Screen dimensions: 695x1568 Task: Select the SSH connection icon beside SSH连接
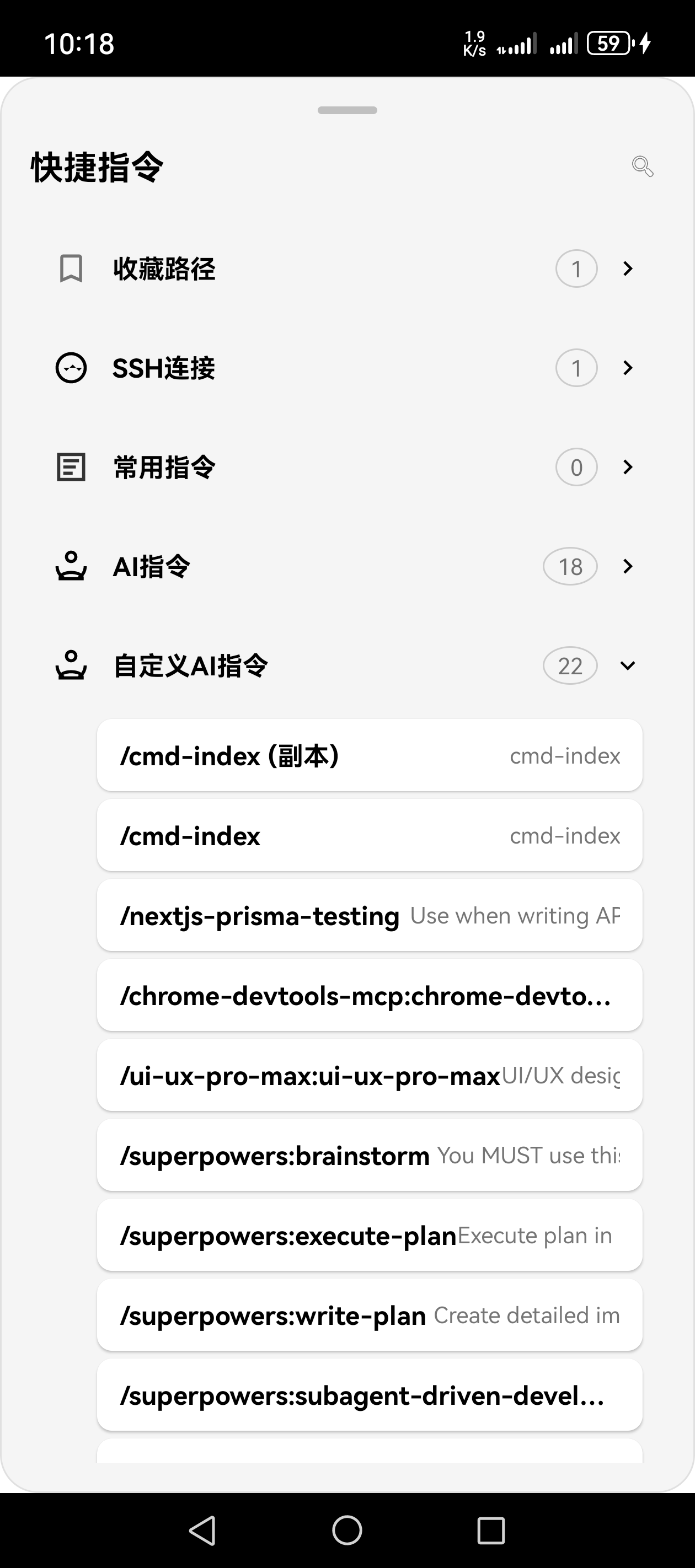70,367
